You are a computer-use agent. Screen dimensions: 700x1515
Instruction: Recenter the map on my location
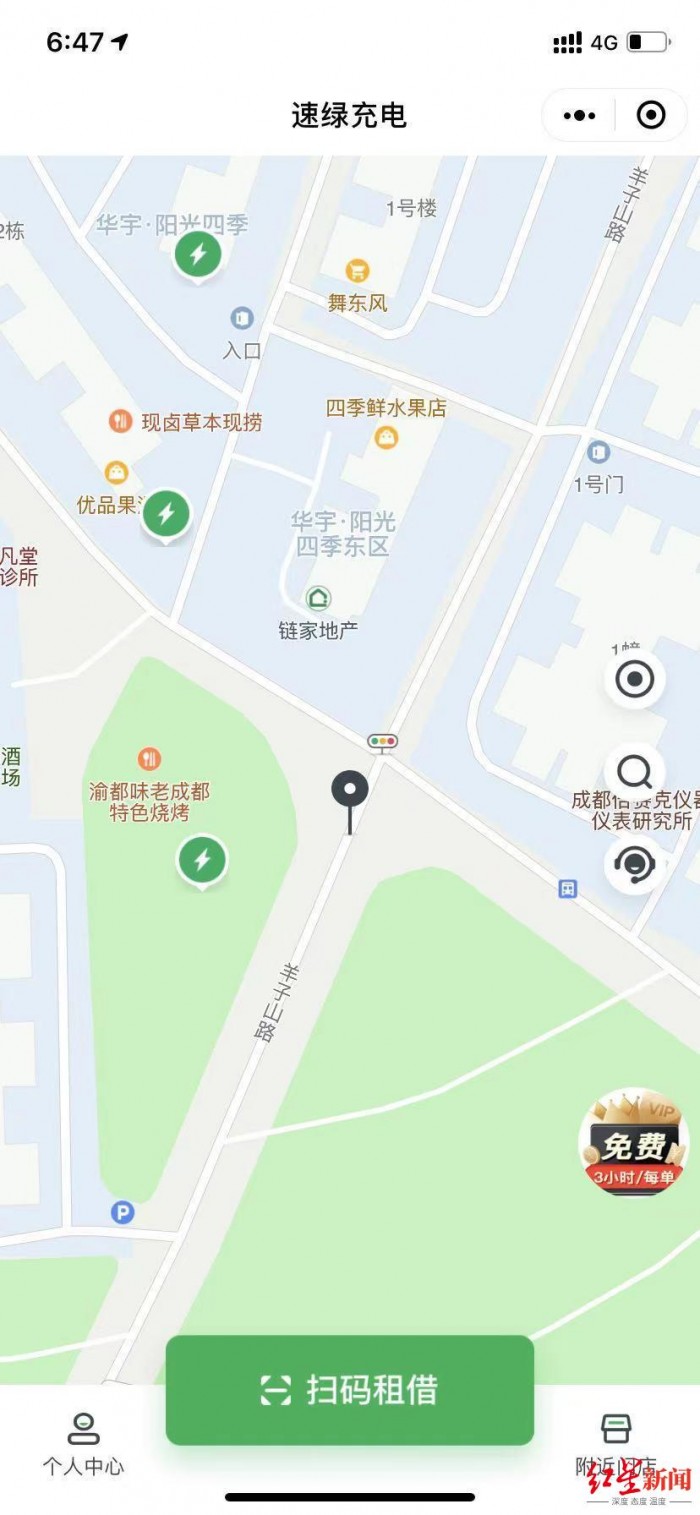coord(634,680)
